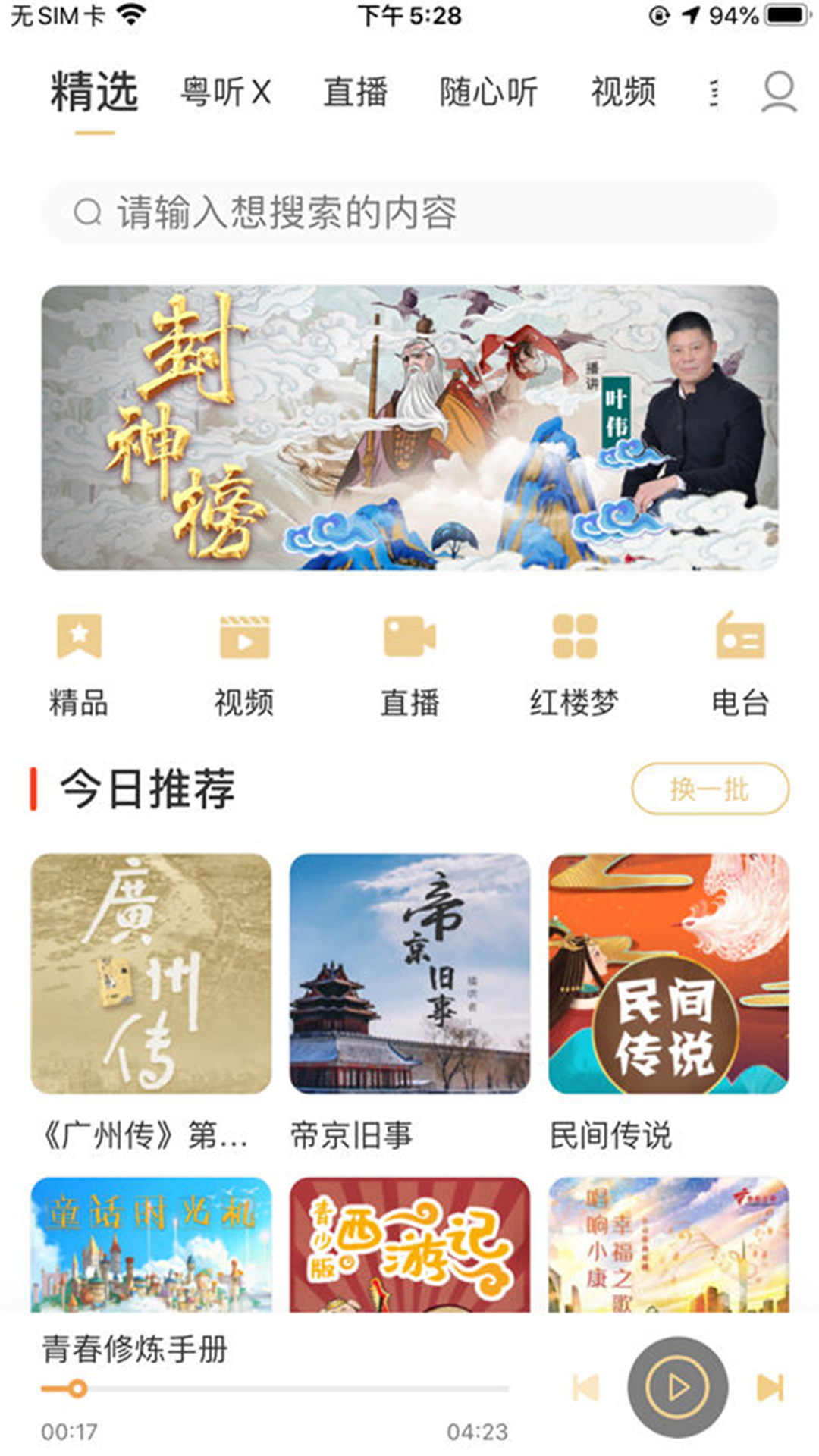The image size is (819, 1456).
Task: Open the overflow menu beside 视频 tab
Action: 711,91
